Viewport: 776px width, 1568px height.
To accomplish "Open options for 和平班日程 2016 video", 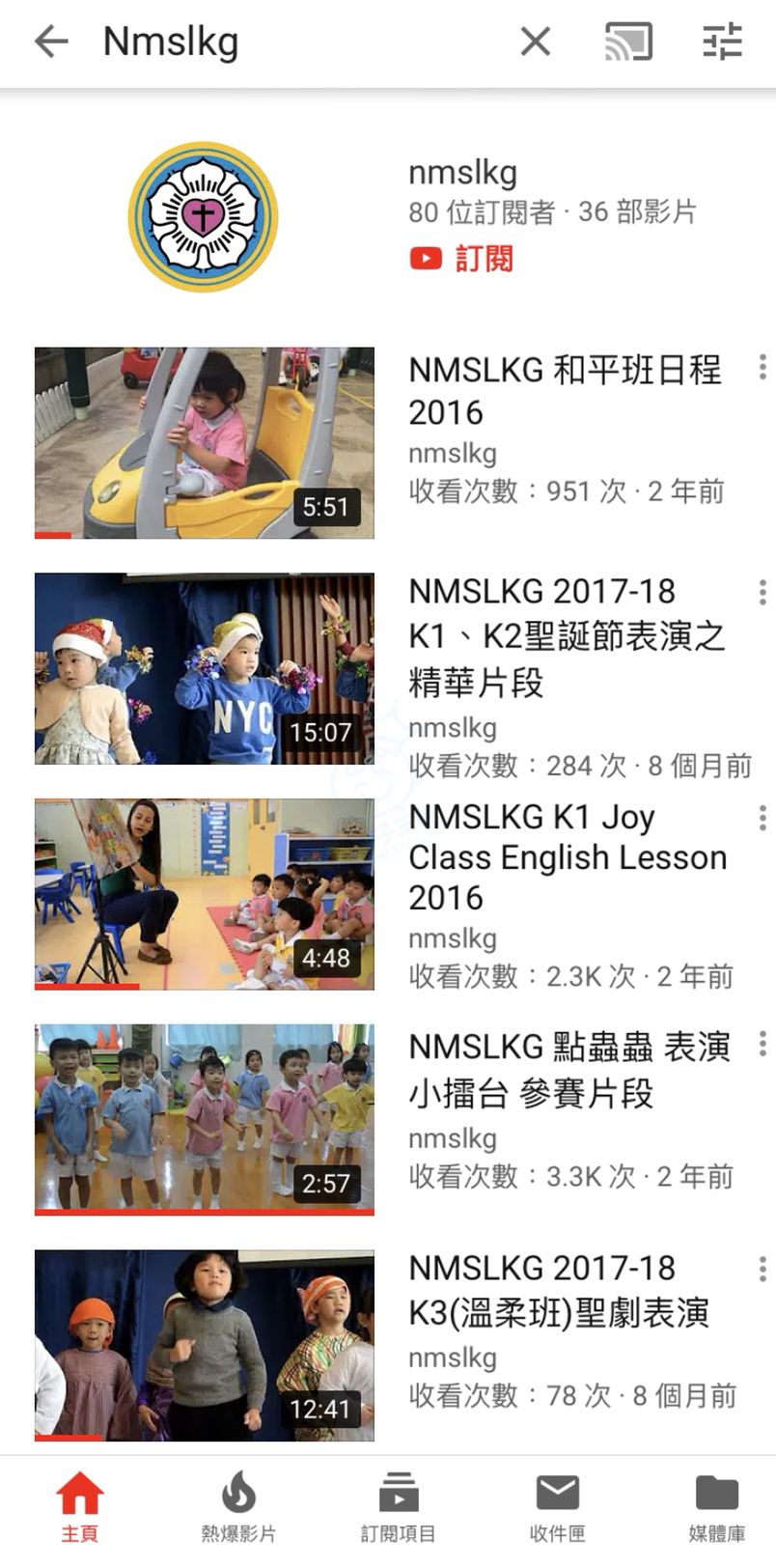I will (762, 367).
